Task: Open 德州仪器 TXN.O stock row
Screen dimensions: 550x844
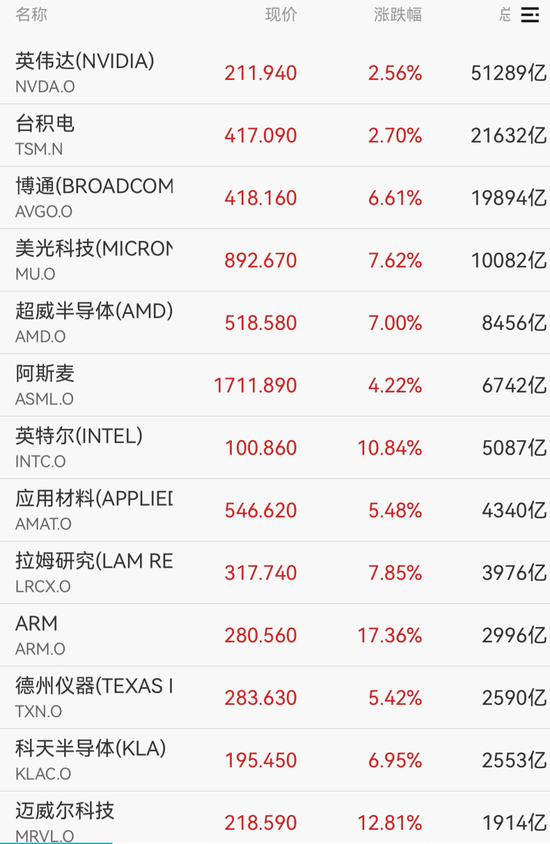Action: click(275, 697)
